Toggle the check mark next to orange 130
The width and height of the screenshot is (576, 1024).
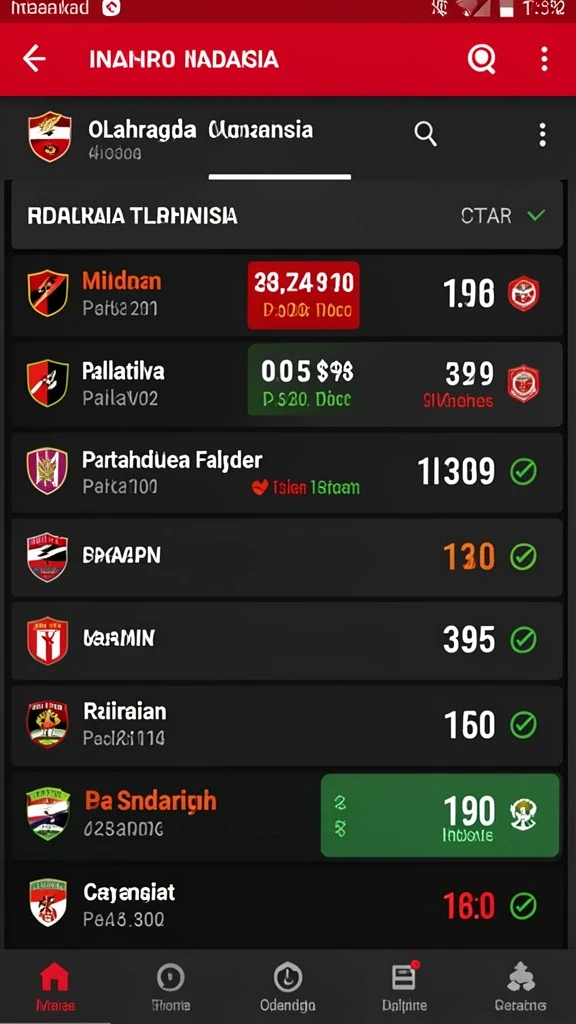tap(523, 557)
